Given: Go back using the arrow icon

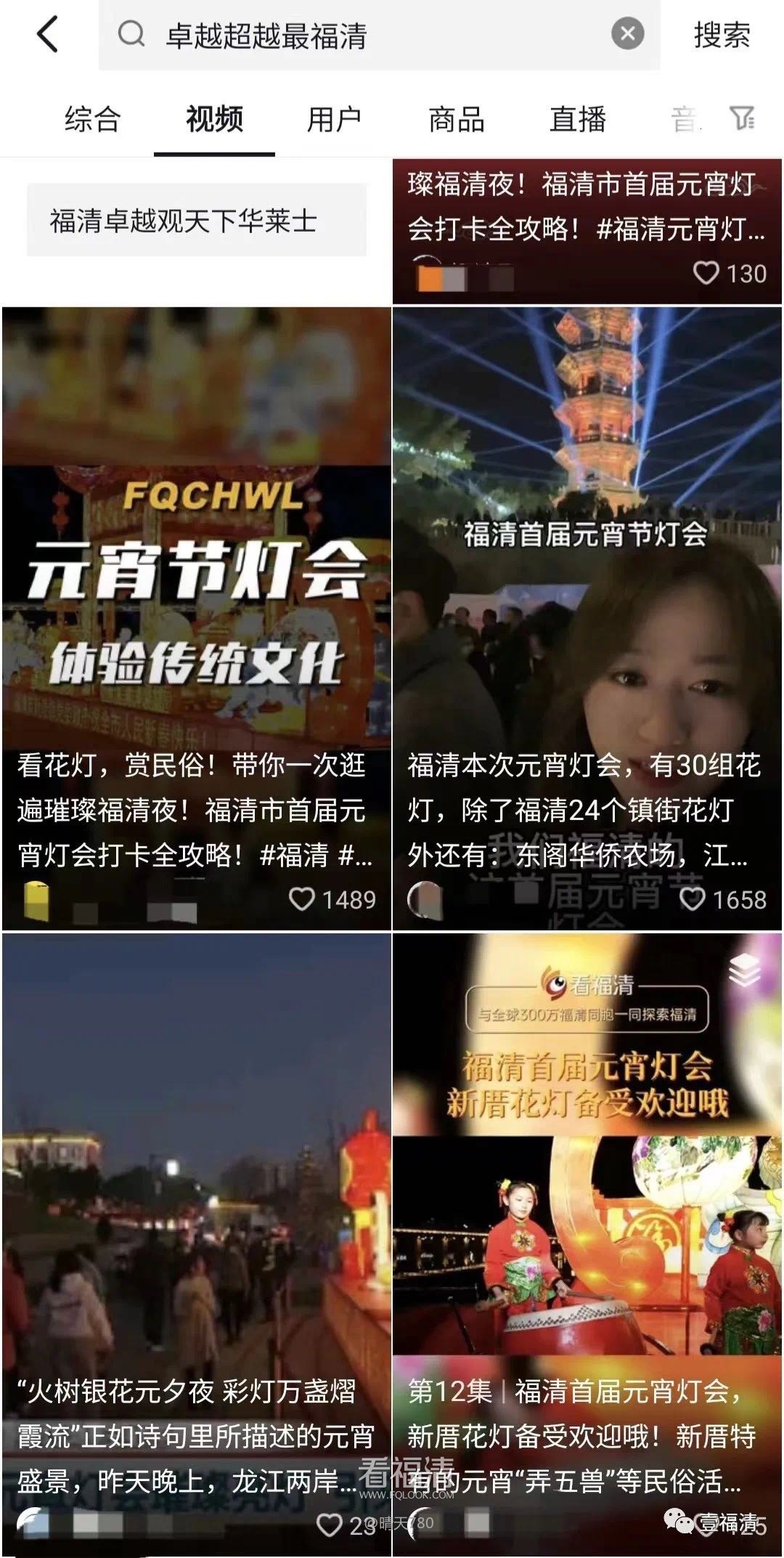Looking at the screenshot, I should click(47, 35).
